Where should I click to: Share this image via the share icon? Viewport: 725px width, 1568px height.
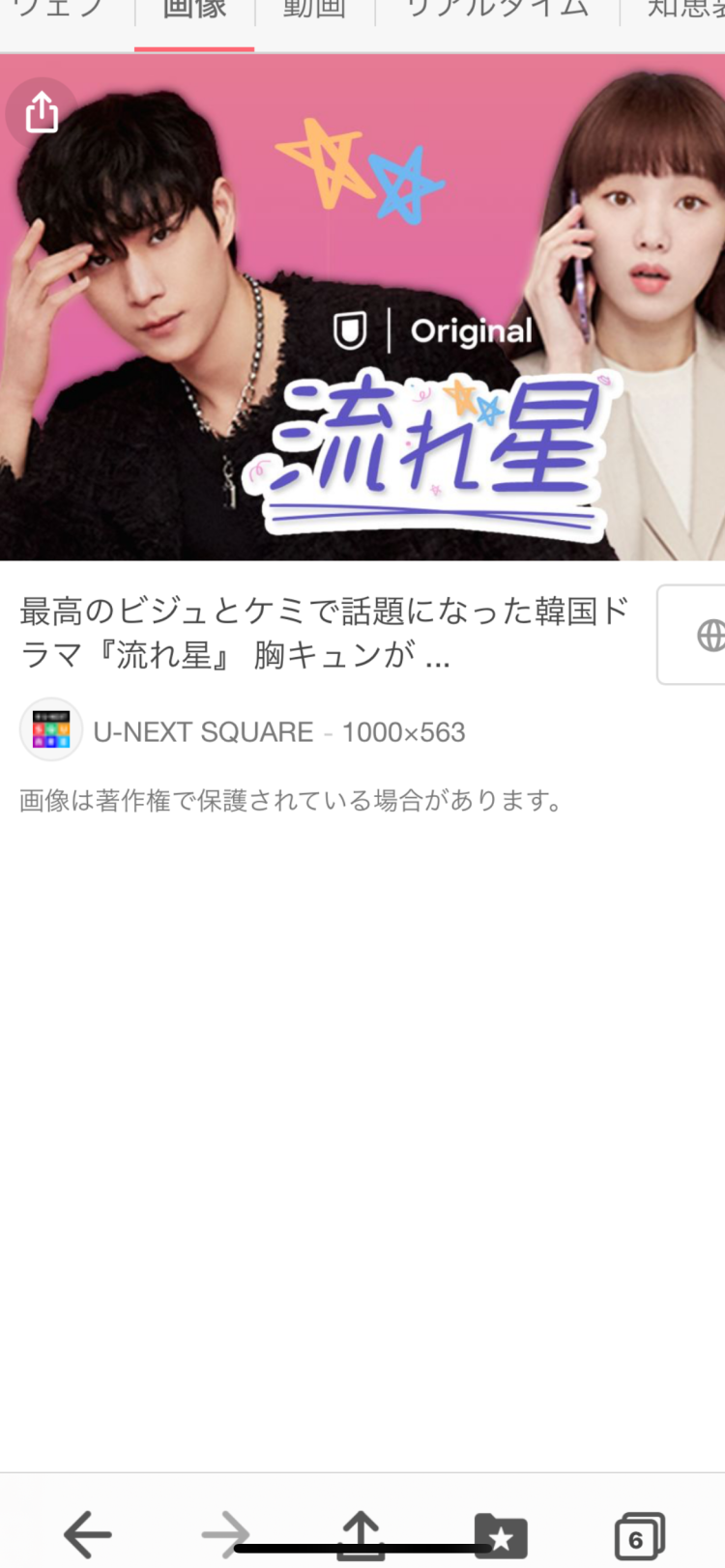41,112
